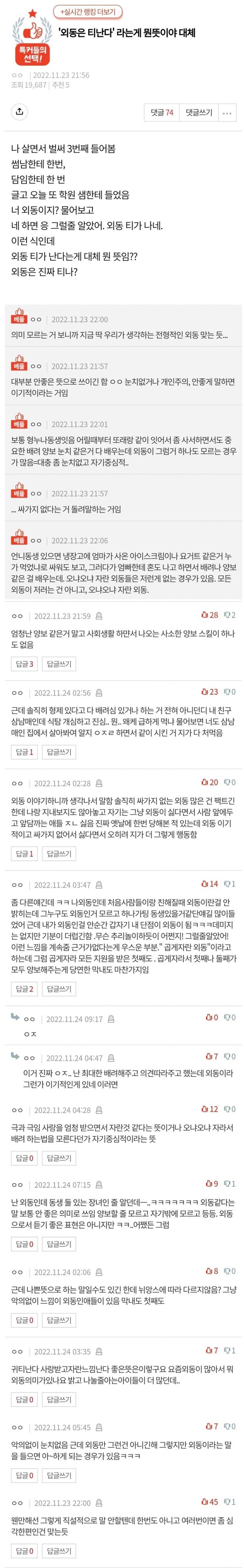Share this post via the share icon

pos(20,112)
